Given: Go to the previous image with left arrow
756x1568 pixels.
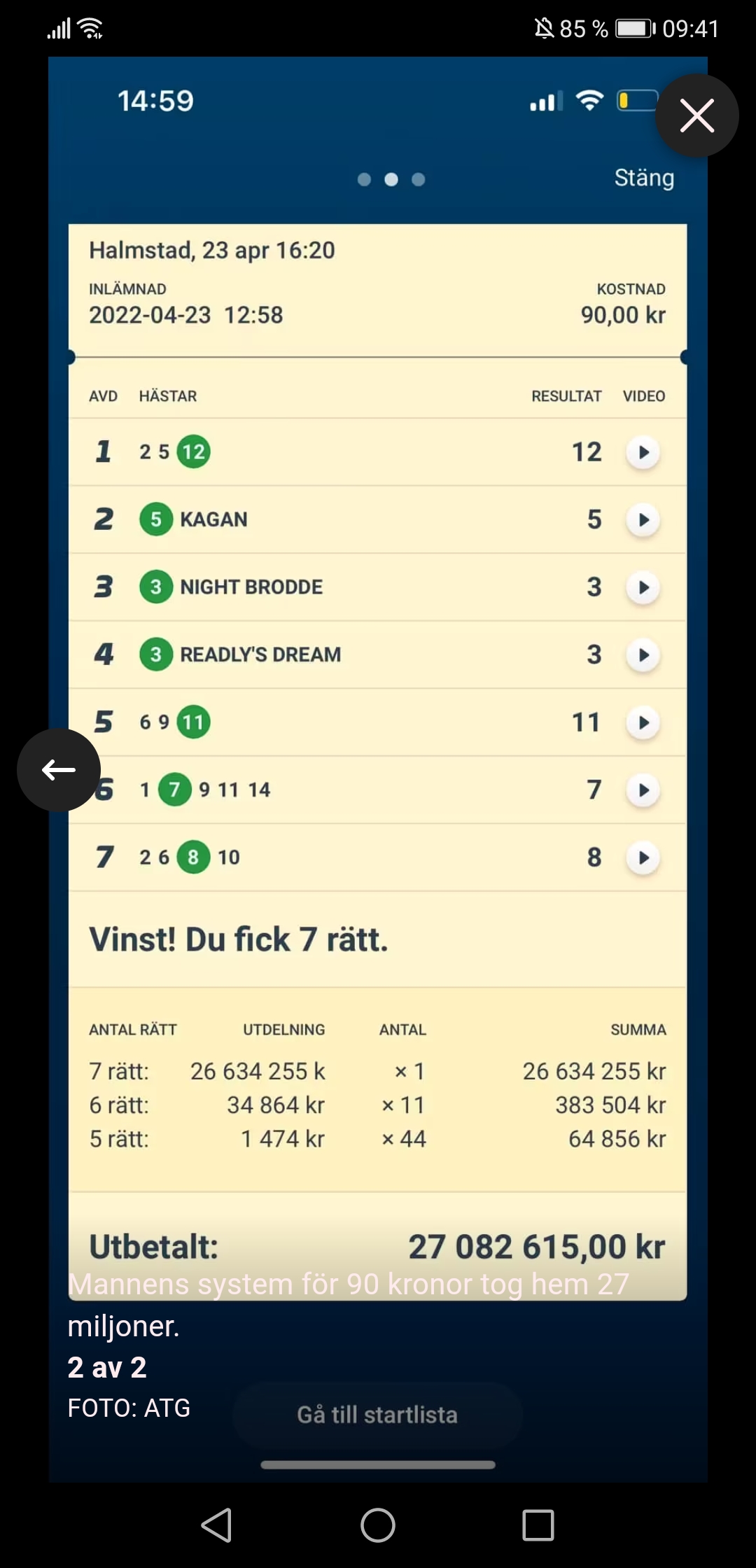Looking at the screenshot, I should pyautogui.click(x=59, y=770).
